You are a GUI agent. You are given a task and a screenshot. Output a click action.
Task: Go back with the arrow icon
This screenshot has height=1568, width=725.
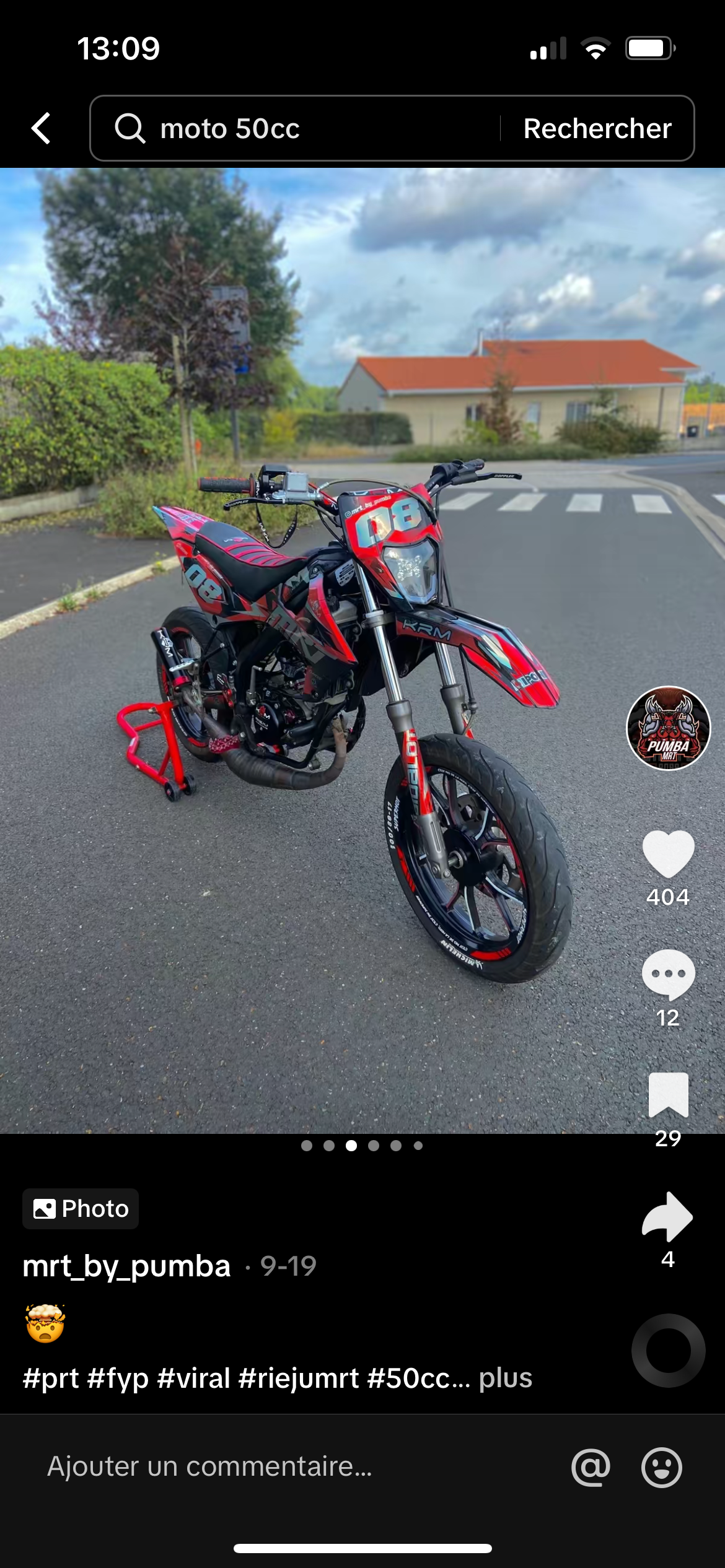click(41, 128)
